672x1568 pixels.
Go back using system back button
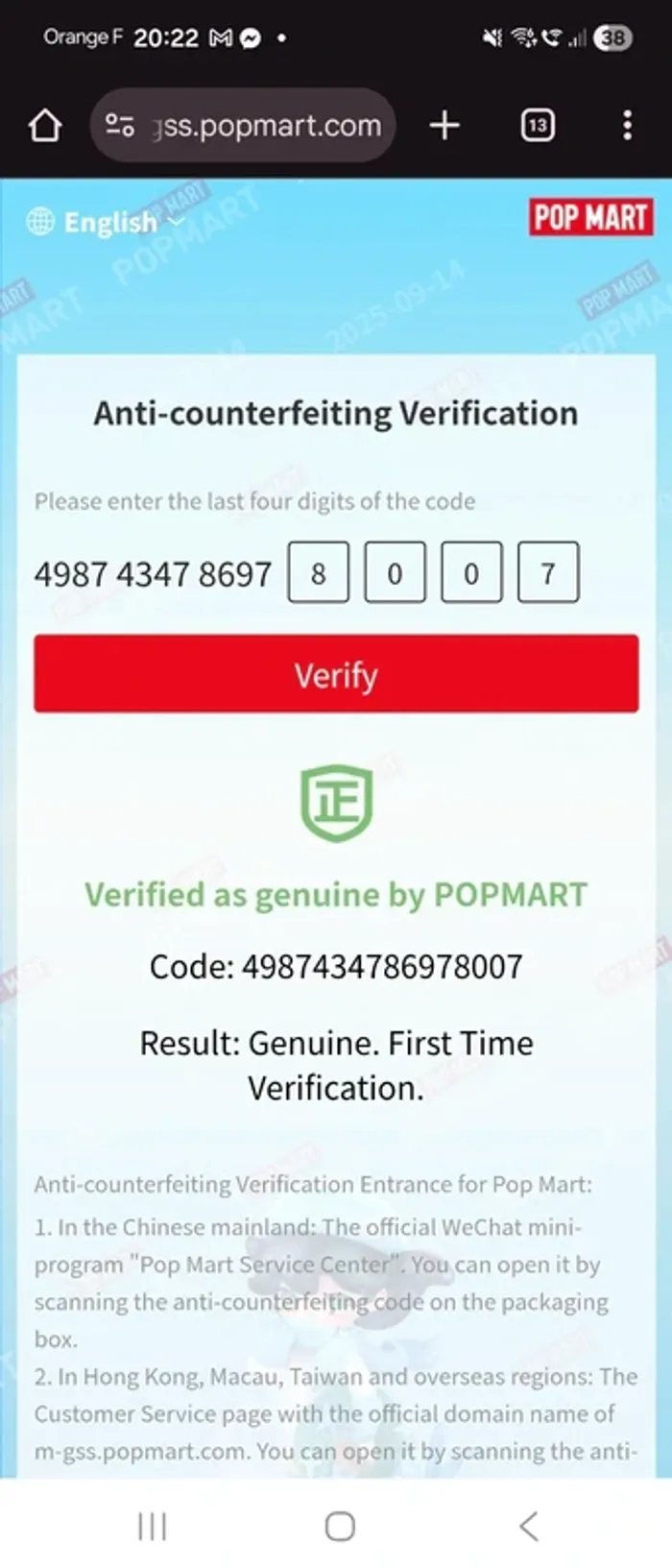(x=528, y=1526)
